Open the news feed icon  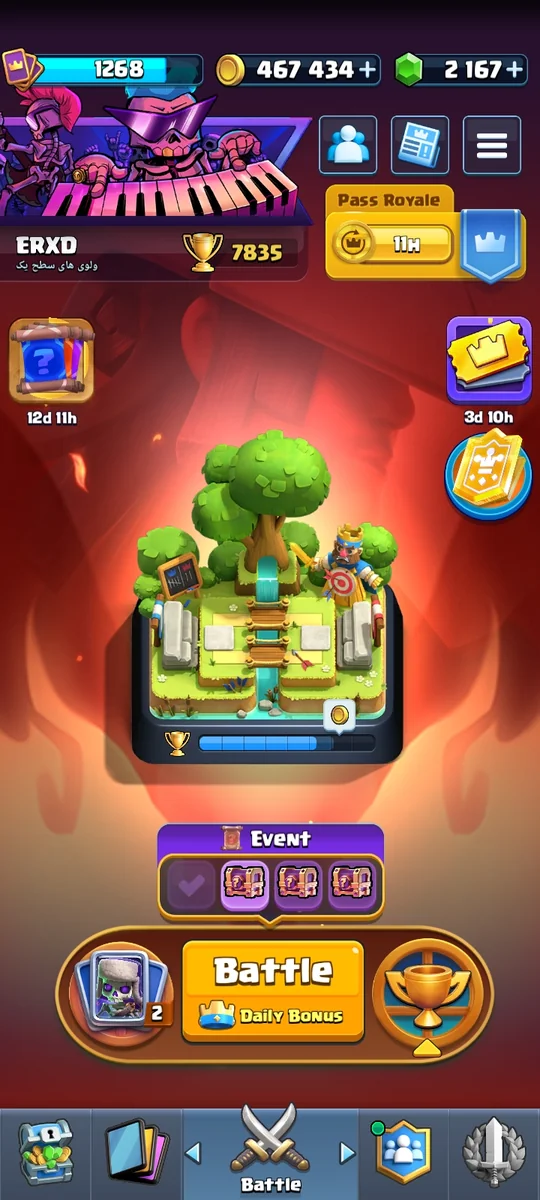(420, 146)
